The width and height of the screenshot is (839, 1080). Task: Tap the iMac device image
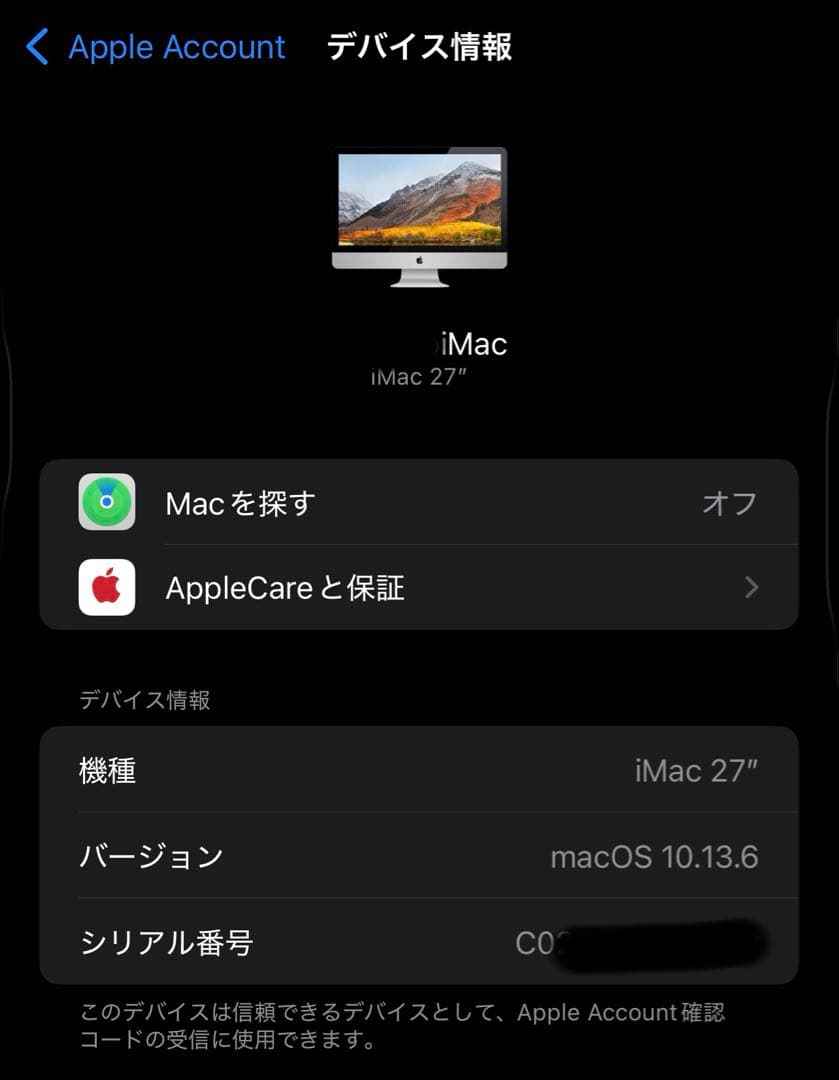coord(419,215)
